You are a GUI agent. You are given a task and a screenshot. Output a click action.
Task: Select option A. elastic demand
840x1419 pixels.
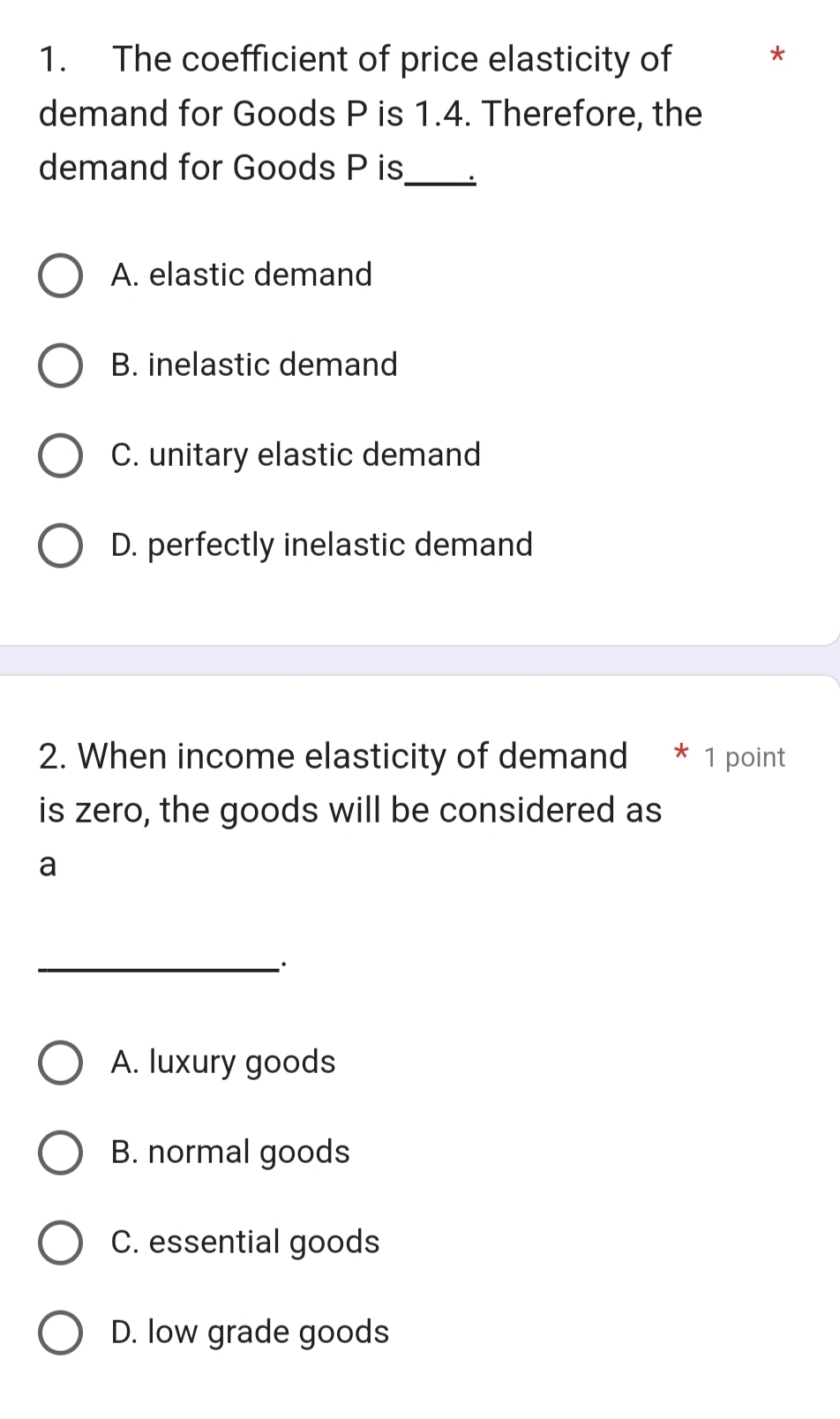pyautogui.click(x=60, y=275)
